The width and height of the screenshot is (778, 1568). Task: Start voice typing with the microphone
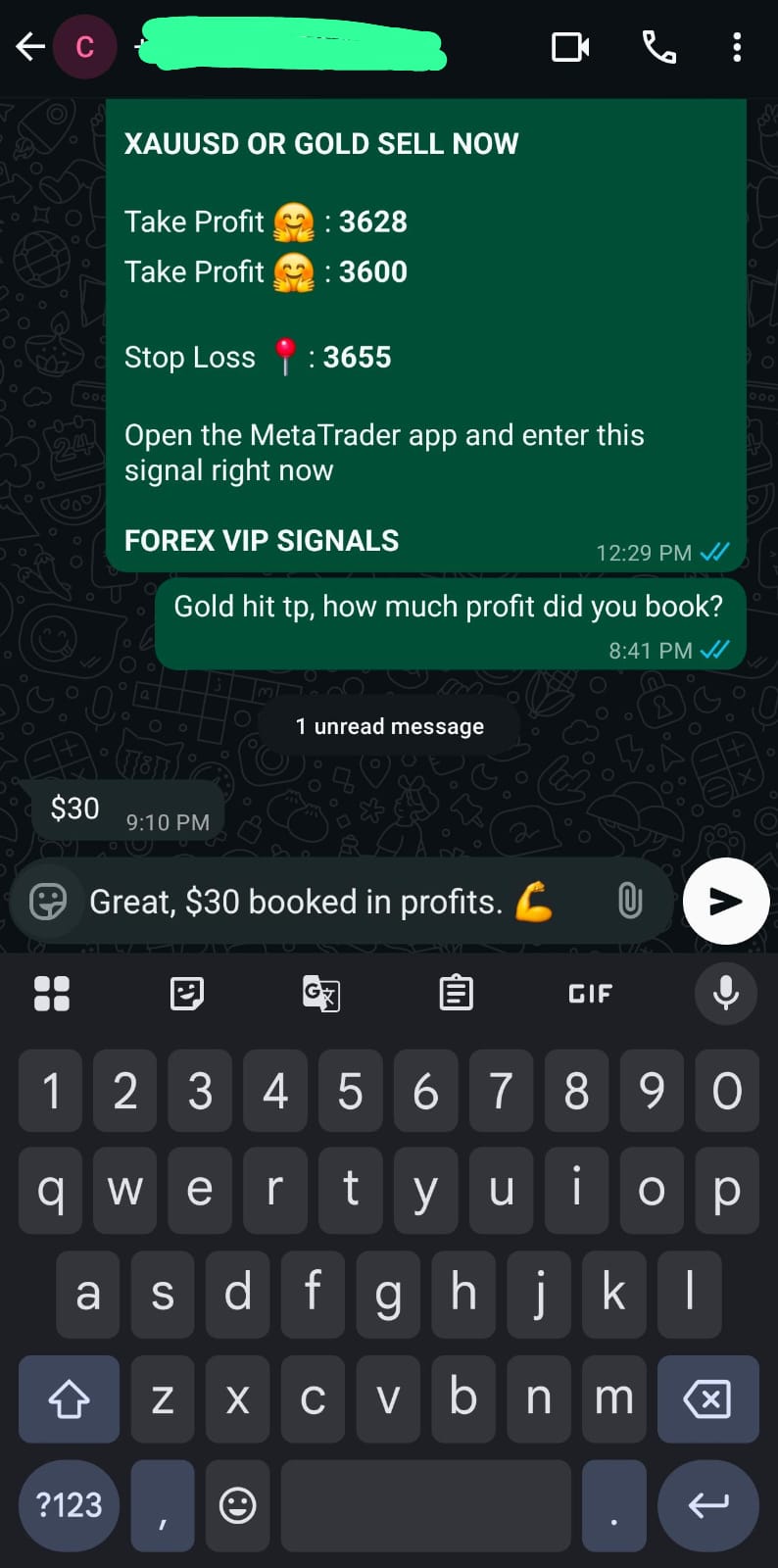pyautogui.click(x=726, y=994)
